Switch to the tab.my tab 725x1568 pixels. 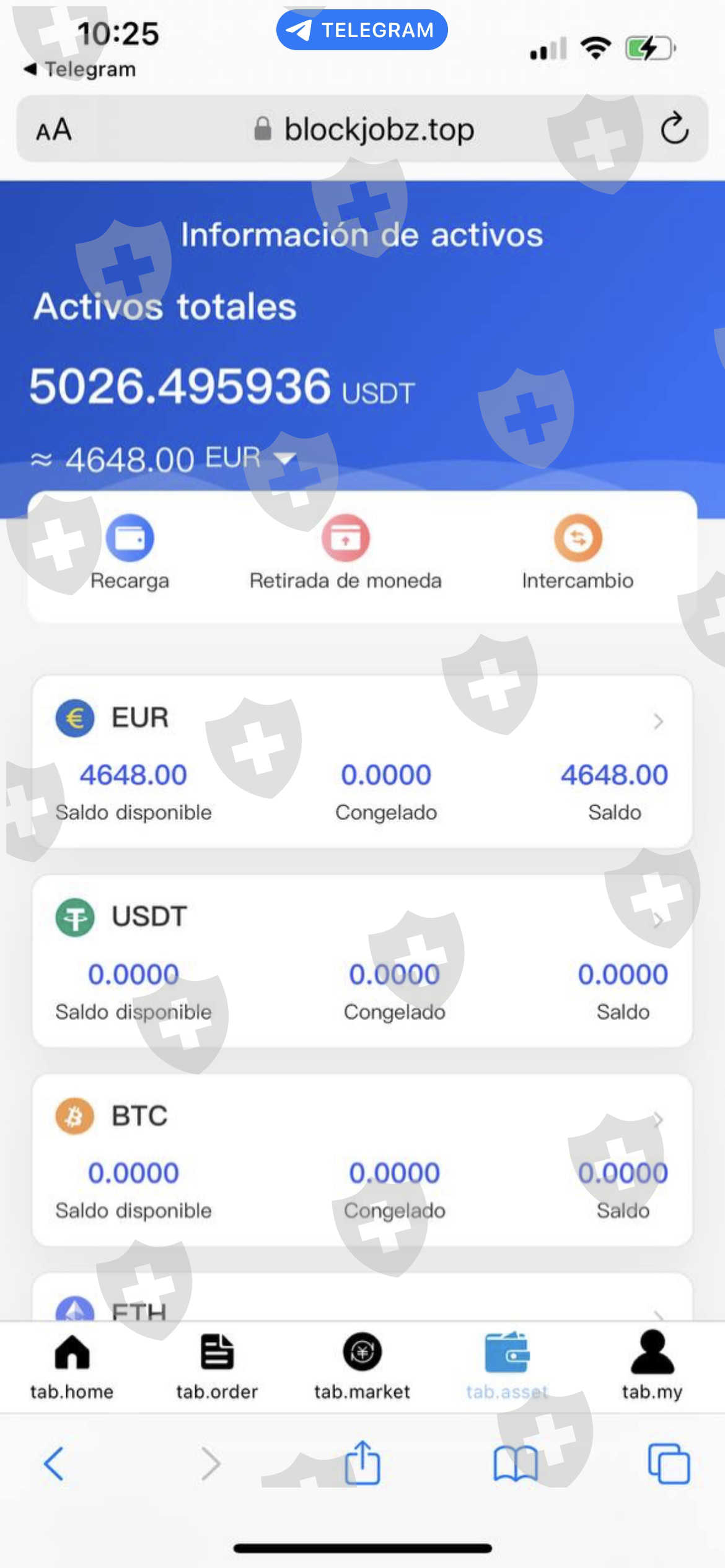[x=652, y=1367]
